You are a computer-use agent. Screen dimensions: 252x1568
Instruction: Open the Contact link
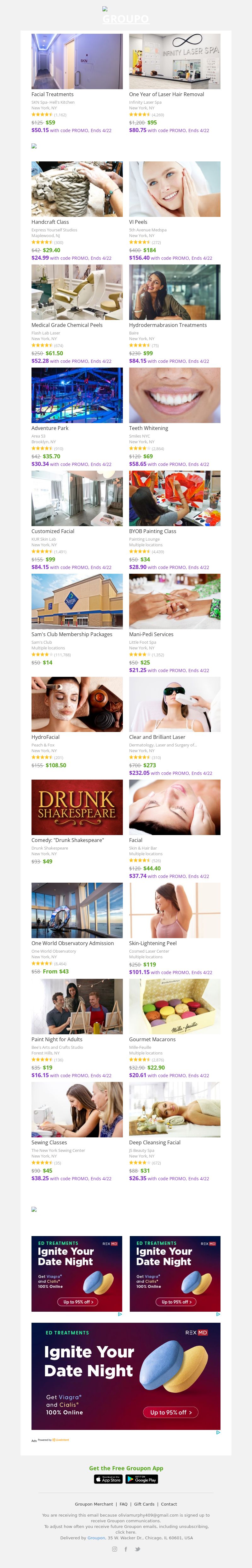169,1504
